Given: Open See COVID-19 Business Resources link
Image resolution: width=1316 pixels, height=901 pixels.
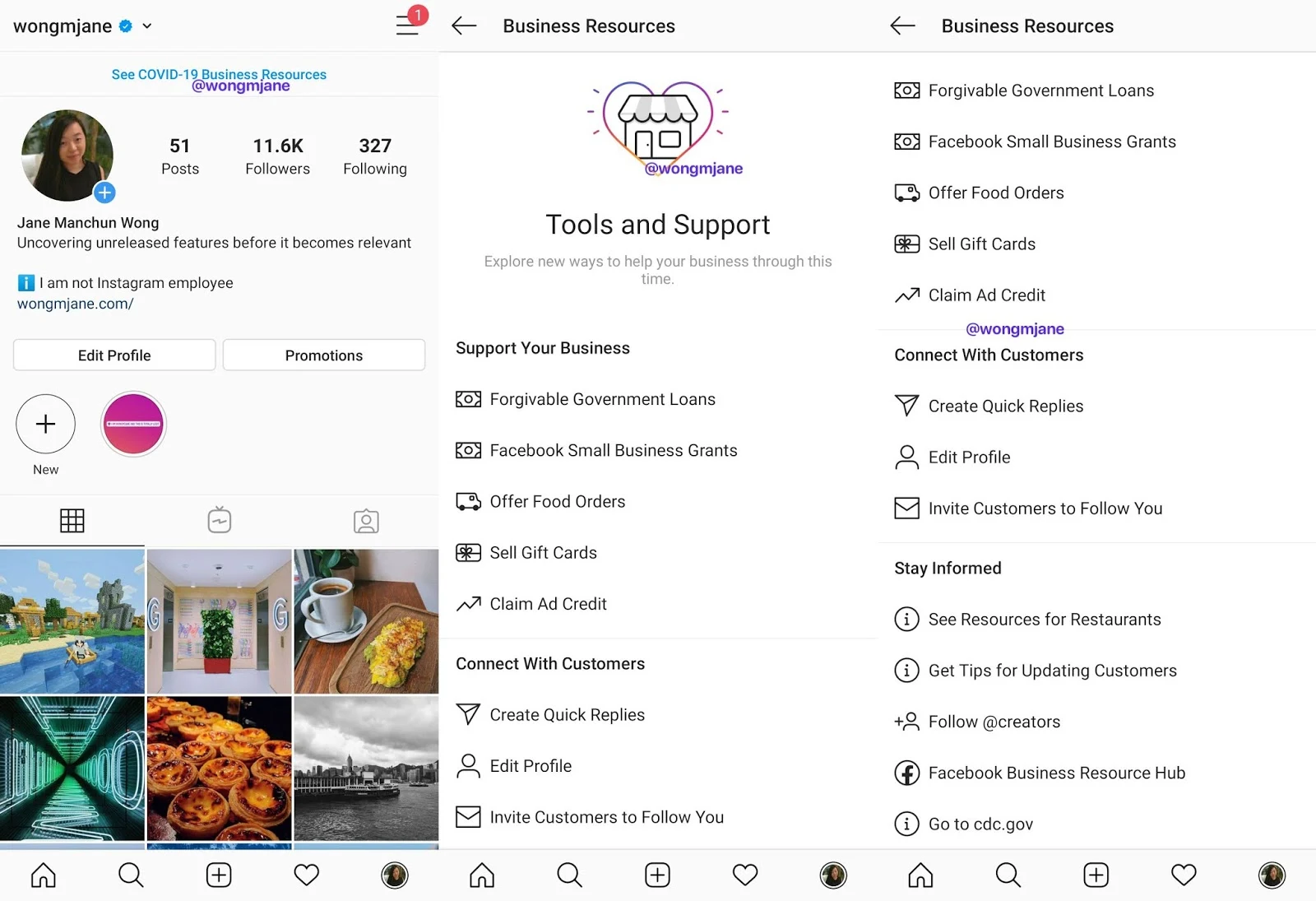Looking at the screenshot, I should [x=219, y=74].
